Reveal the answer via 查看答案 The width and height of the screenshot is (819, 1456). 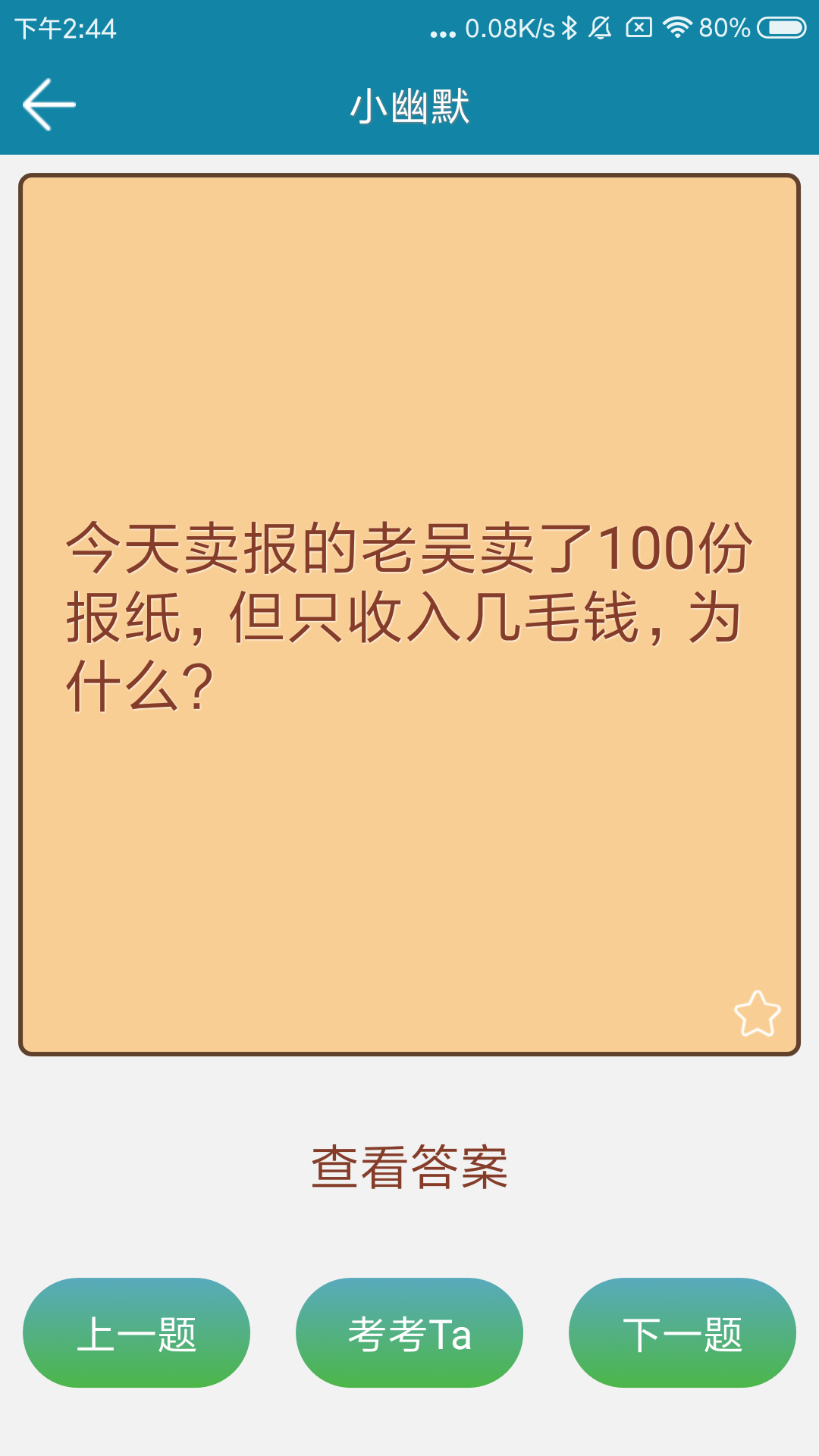tap(409, 1168)
